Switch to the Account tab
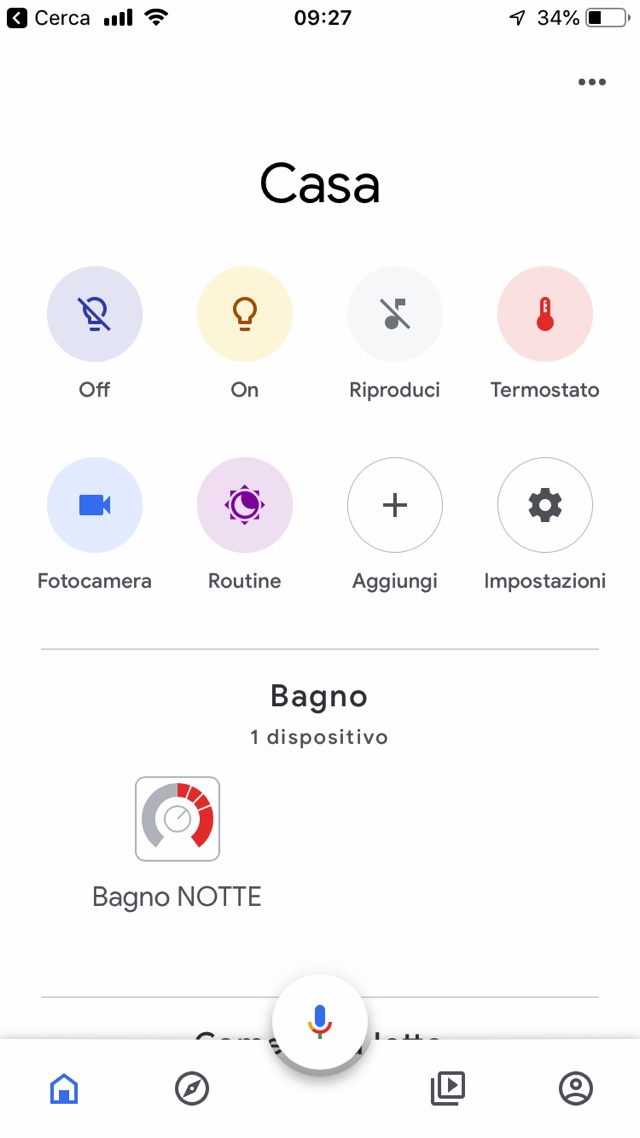640x1138 pixels. click(576, 1088)
